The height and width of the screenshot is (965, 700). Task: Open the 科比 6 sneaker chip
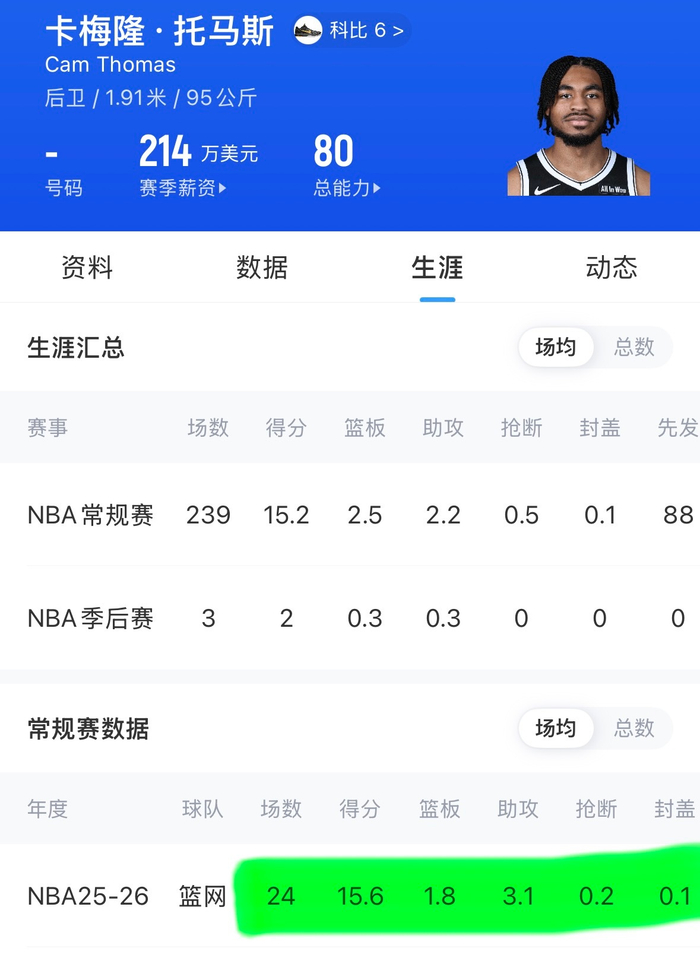(x=350, y=31)
